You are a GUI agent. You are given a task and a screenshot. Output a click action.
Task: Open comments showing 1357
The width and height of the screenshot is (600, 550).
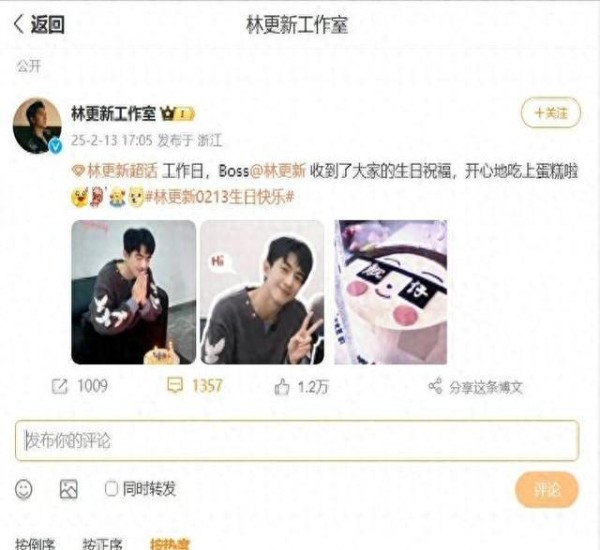195,385
